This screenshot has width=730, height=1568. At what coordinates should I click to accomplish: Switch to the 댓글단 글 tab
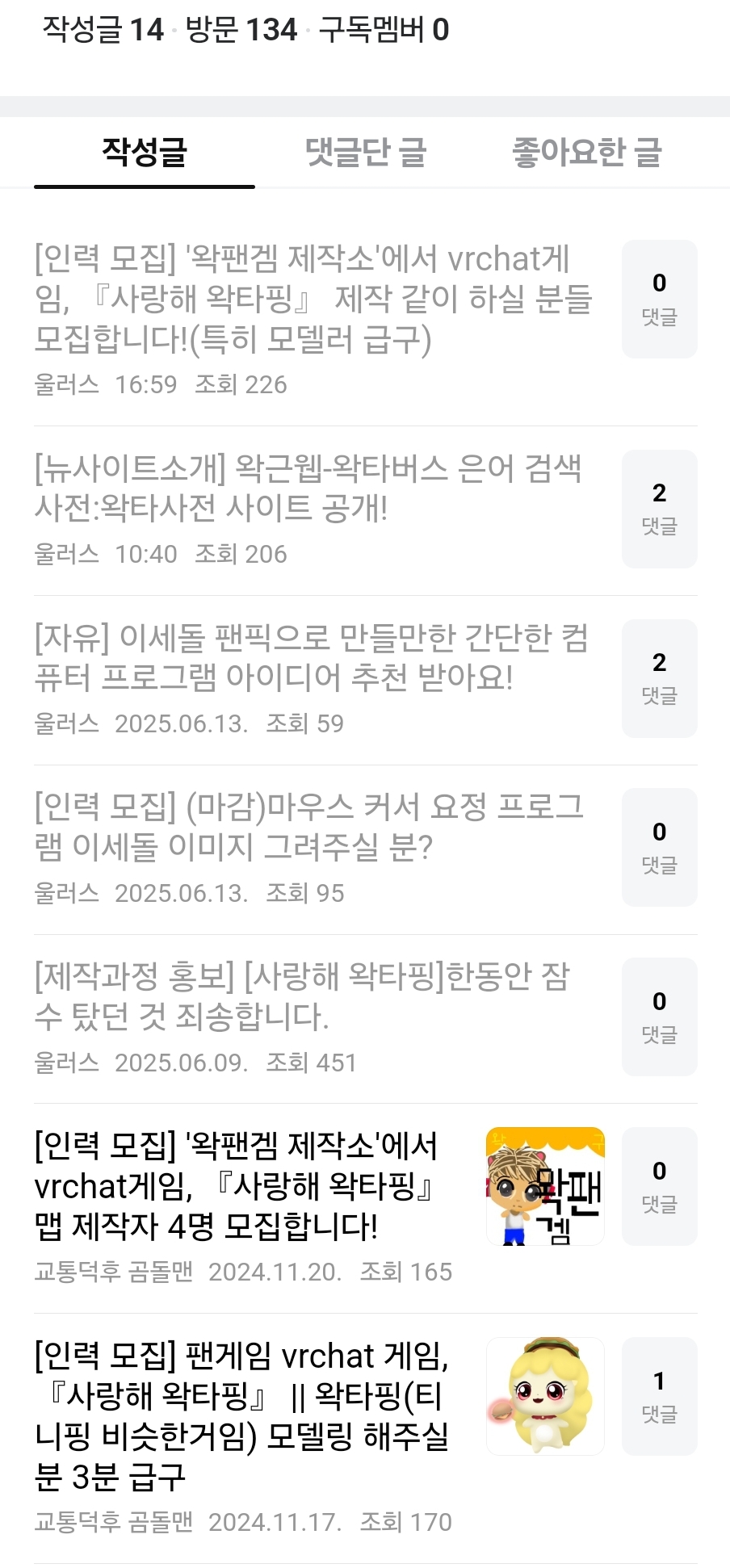[x=365, y=152]
